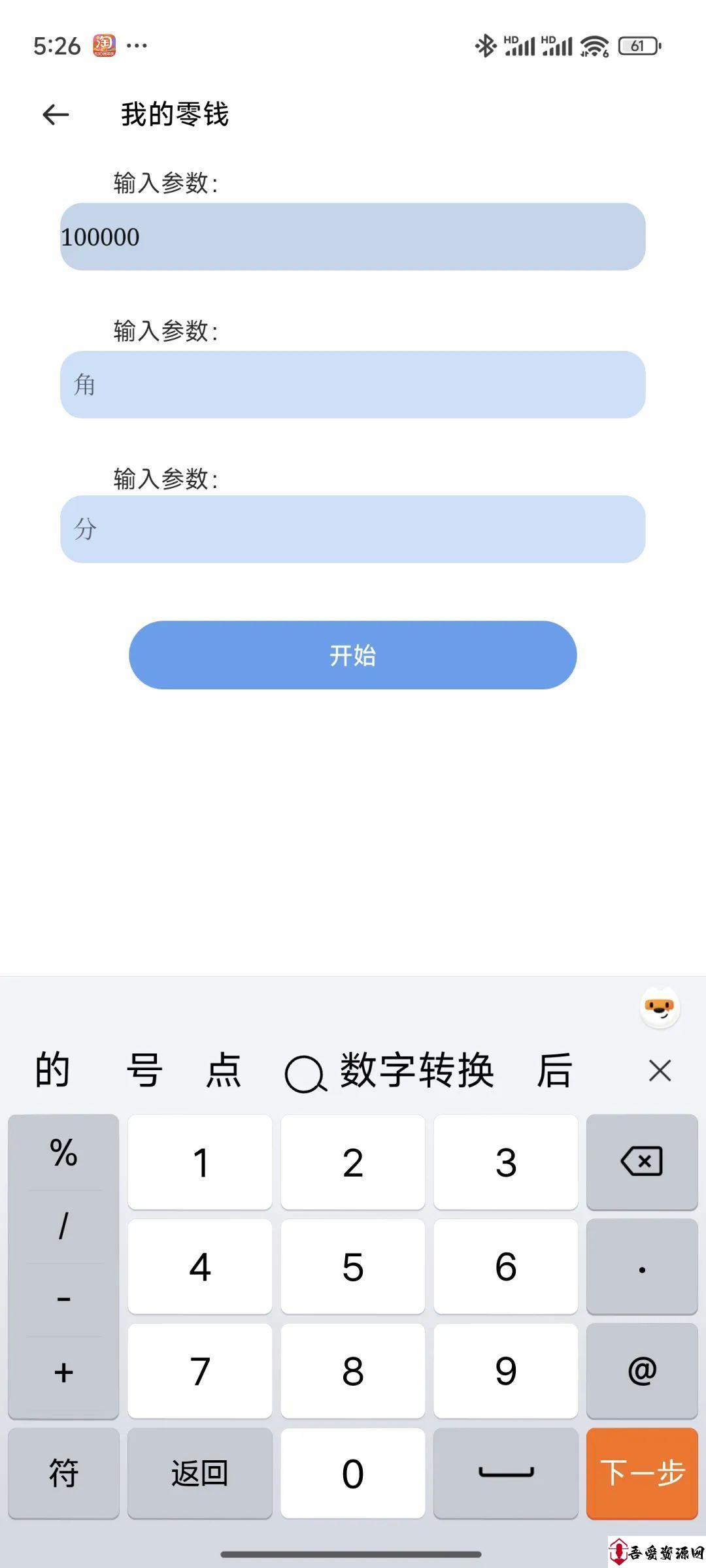706x1568 pixels.
Task: Focus the 角 input field
Action: tap(353, 385)
